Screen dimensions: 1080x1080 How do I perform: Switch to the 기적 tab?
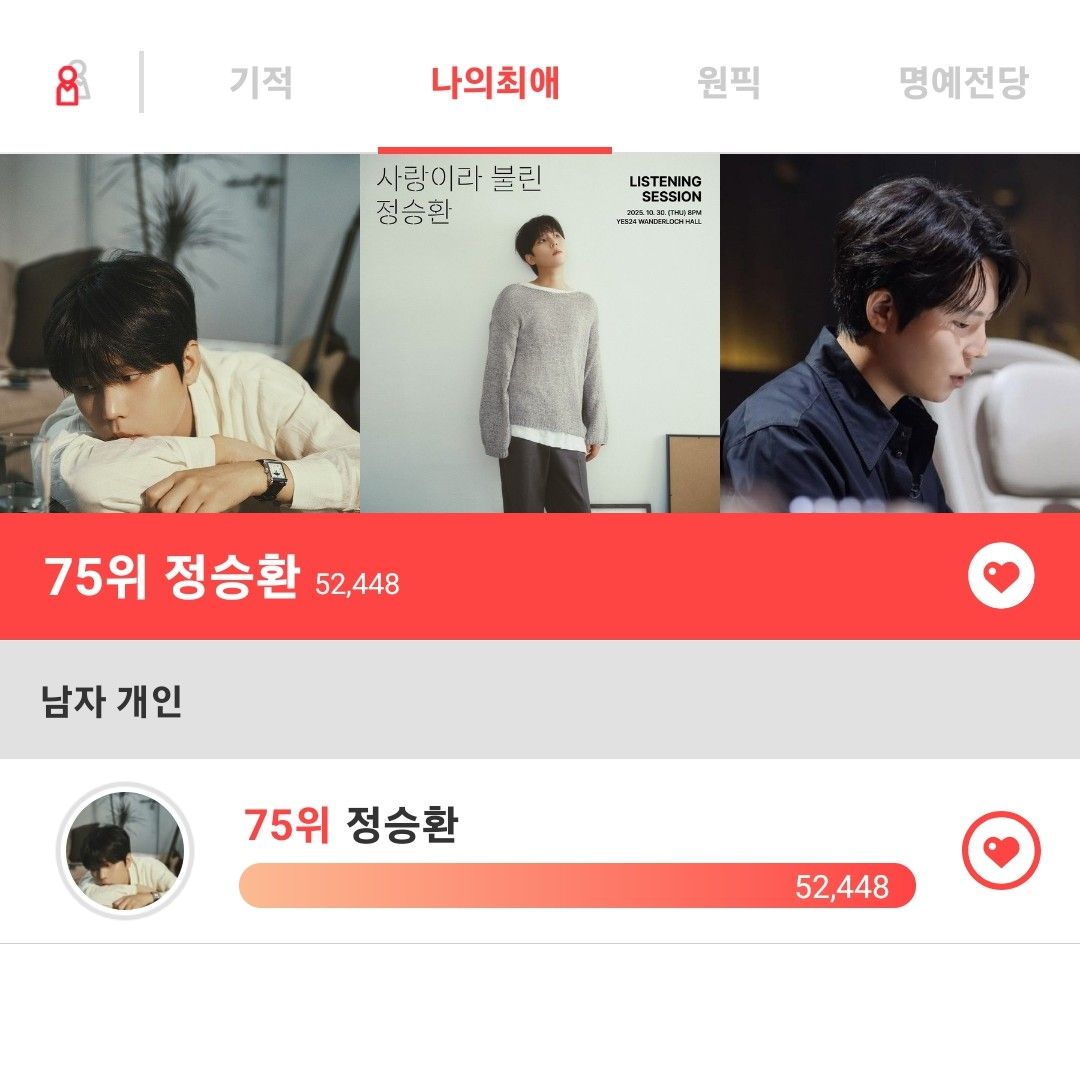click(261, 82)
